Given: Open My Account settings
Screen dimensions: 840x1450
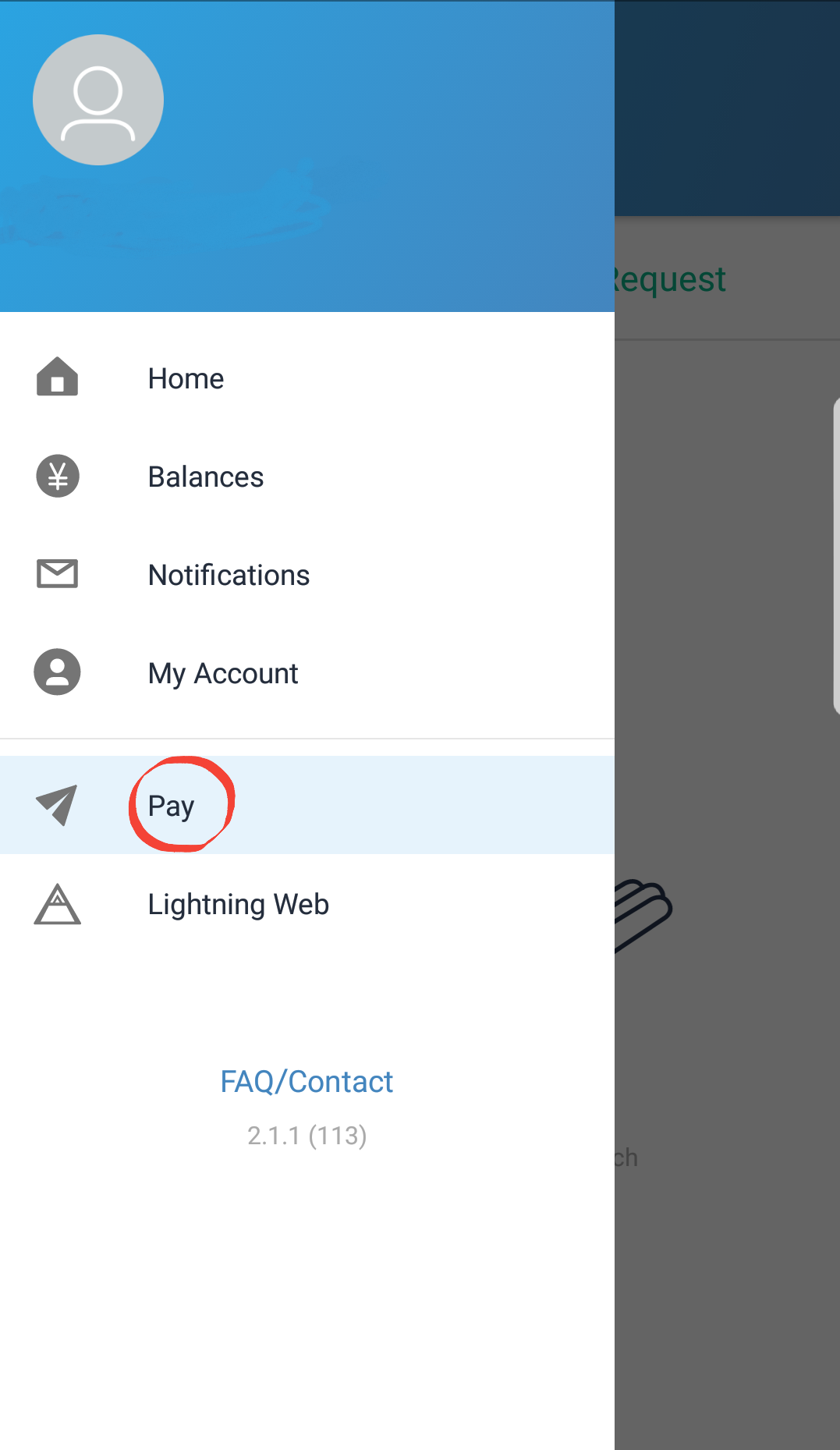Looking at the screenshot, I should pos(222,674).
